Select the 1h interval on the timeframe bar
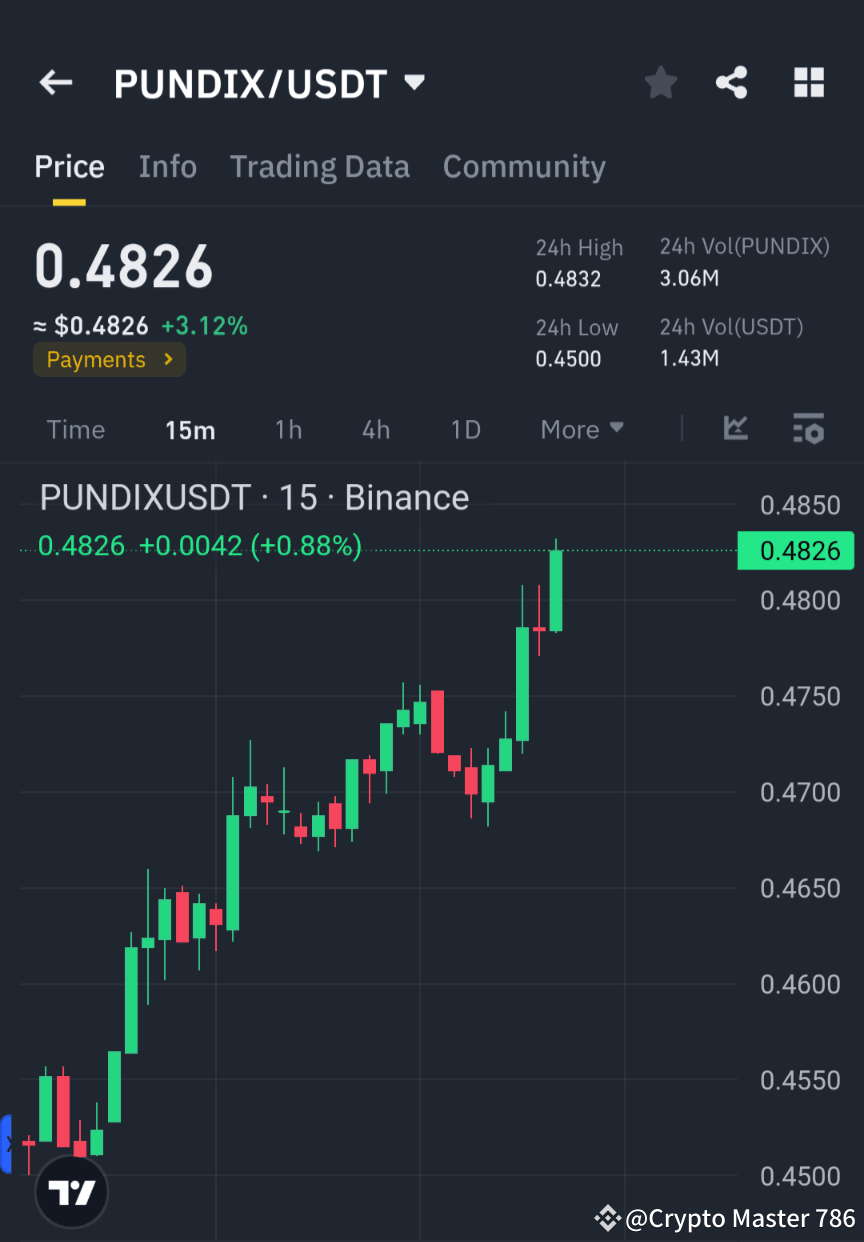The height and width of the screenshot is (1242, 864). tap(288, 429)
